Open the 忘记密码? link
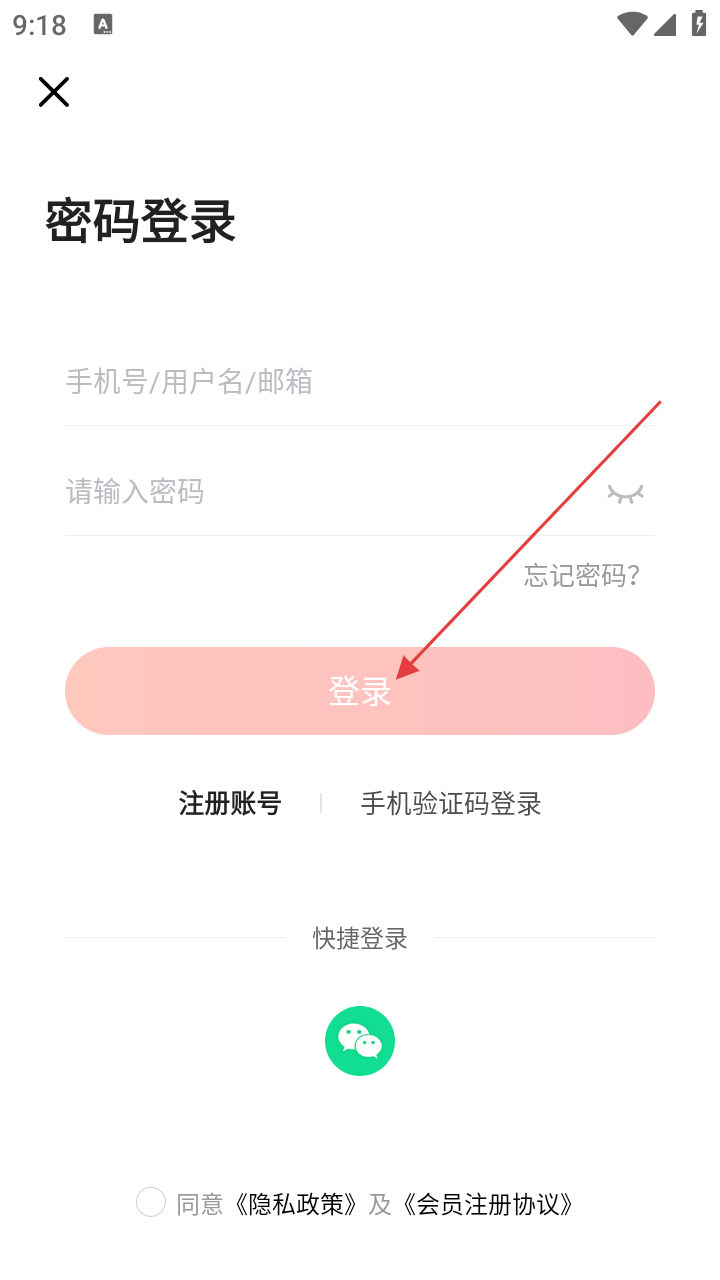The height and width of the screenshot is (1280, 720). tap(582, 576)
